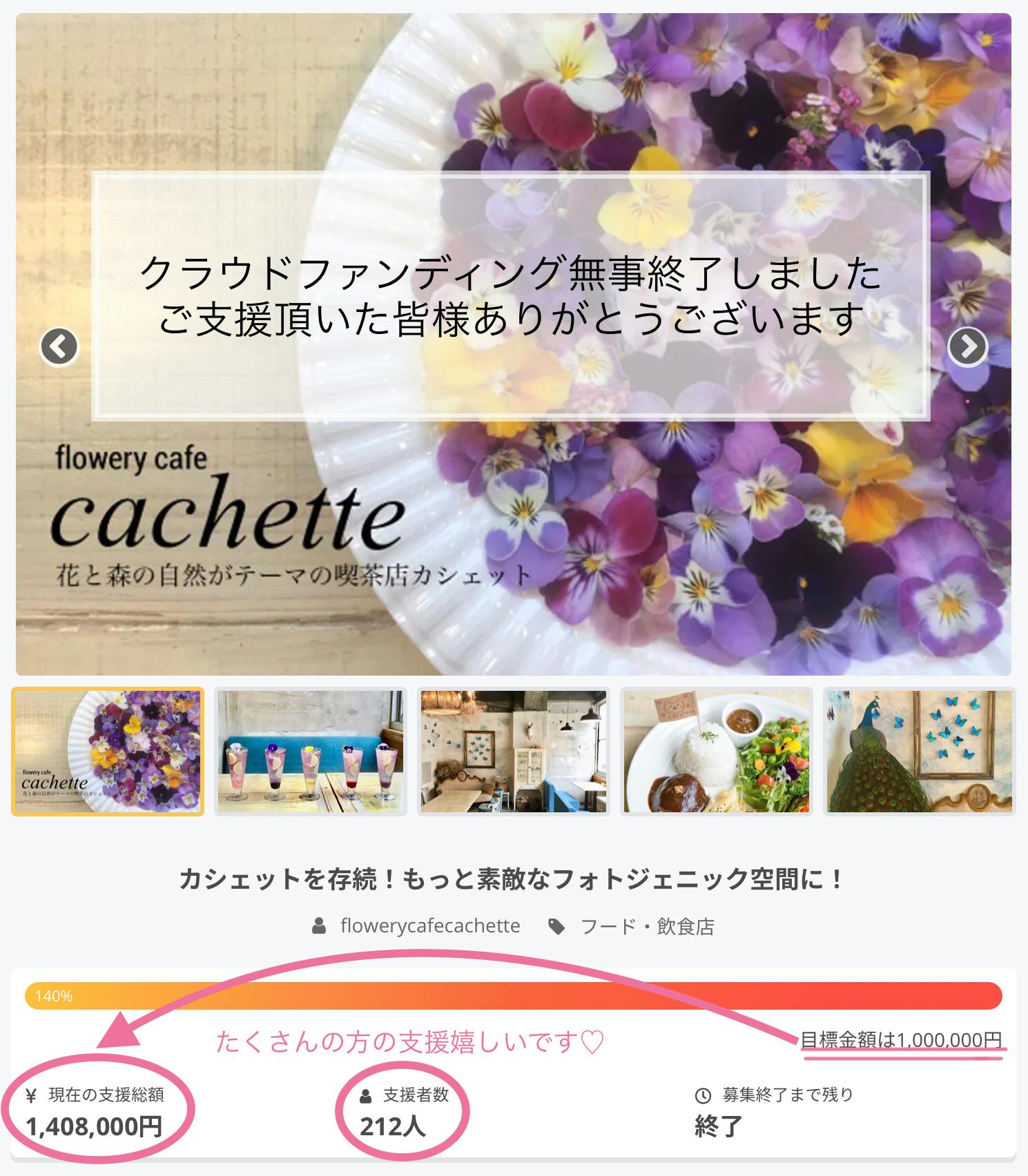Show the purple drinks row thumbnail
This screenshot has width=1028, height=1176.
point(310,752)
